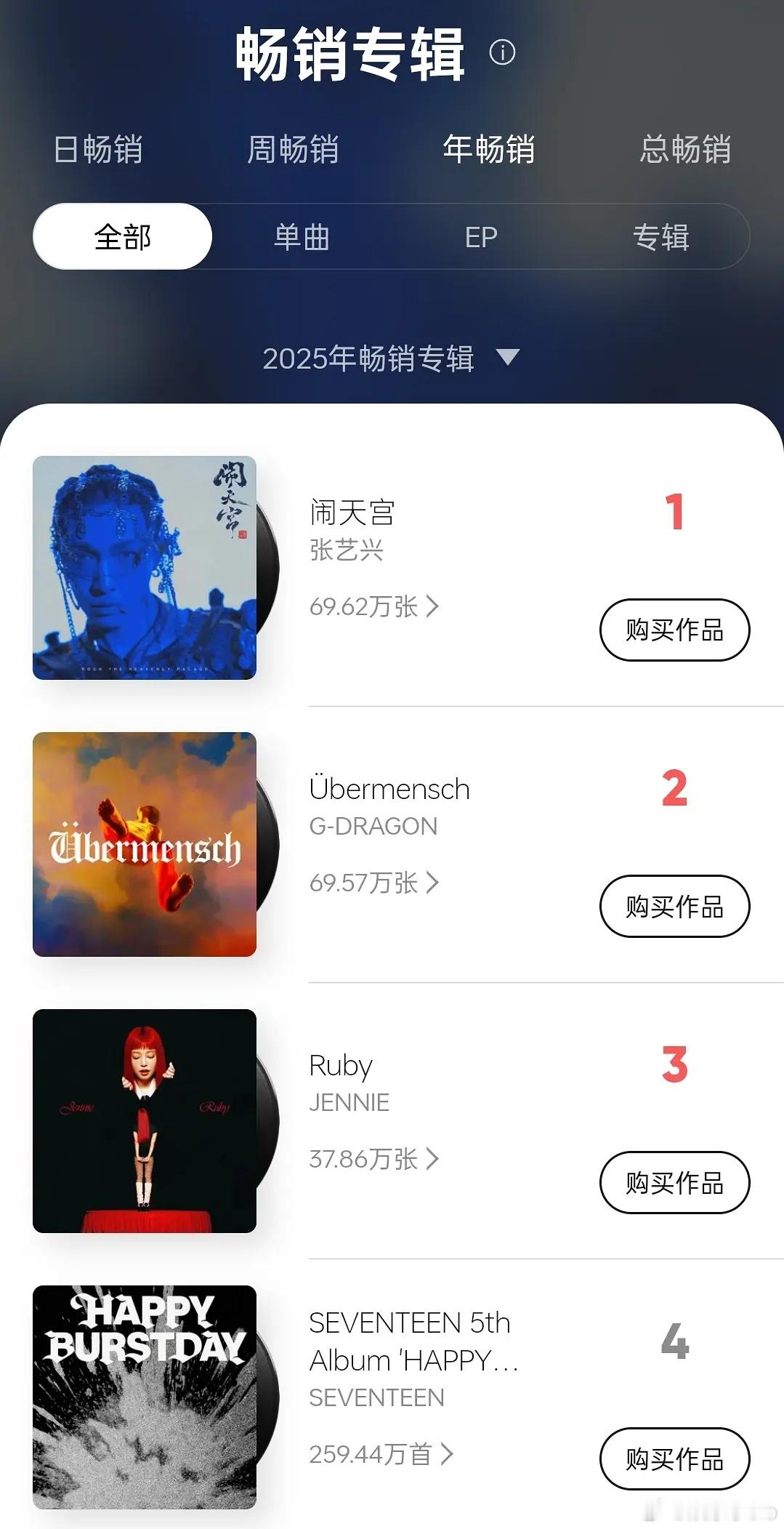This screenshot has width=784, height=1529.
Task: Select the 全部 filter
Action: (123, 237)
